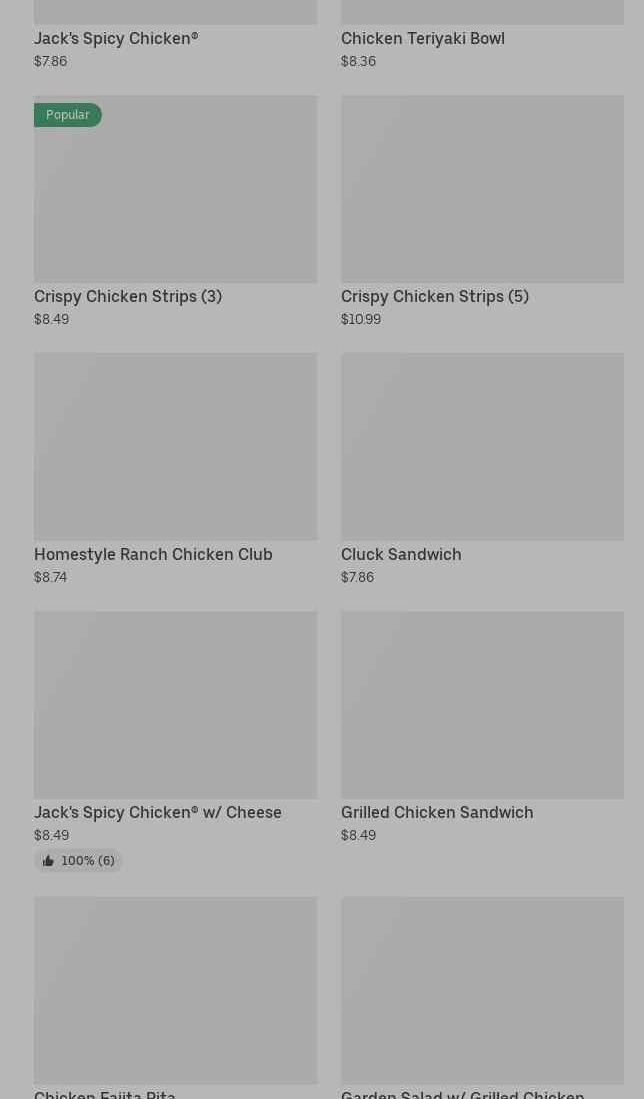Select the Chicken Teriyaki Bowl
This screenshot has width=644, height=1099.
[422, 38]
